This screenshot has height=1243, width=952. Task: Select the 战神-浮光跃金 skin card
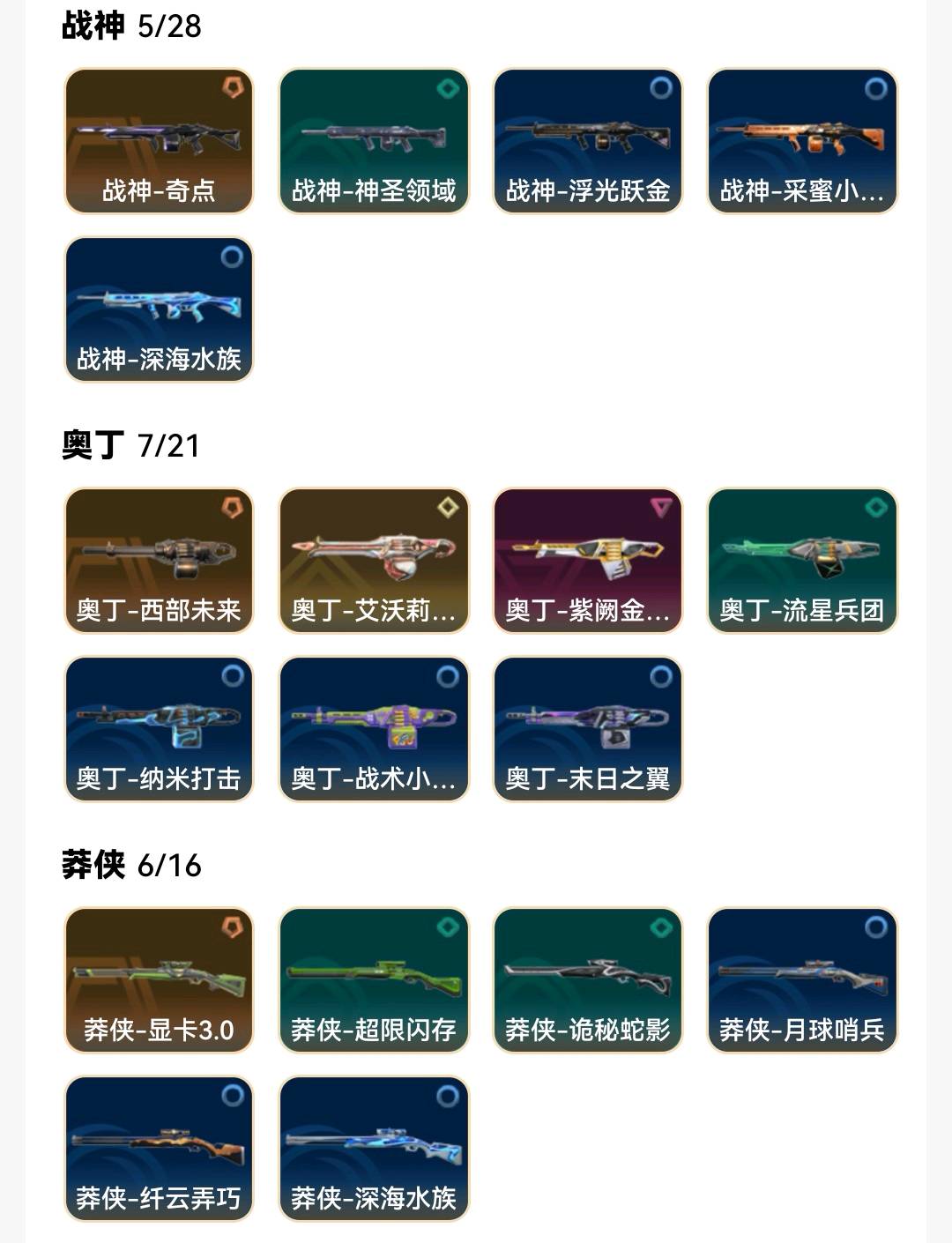point(588,141)
